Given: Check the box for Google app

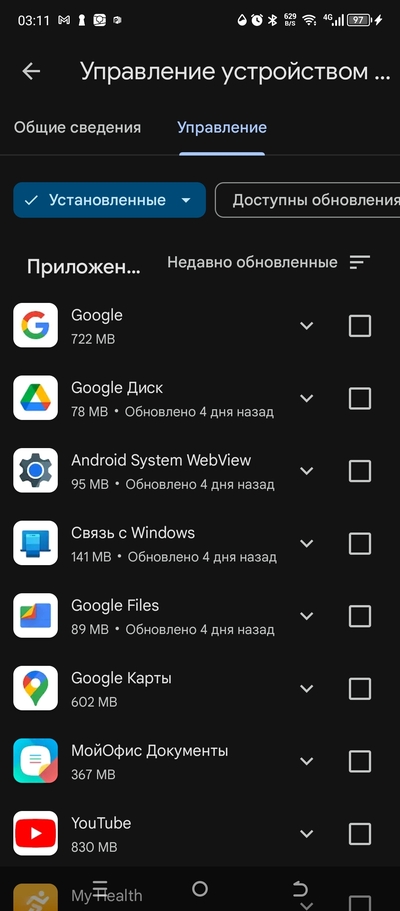Looking at the screenshot, I should [x=360, y=326].
